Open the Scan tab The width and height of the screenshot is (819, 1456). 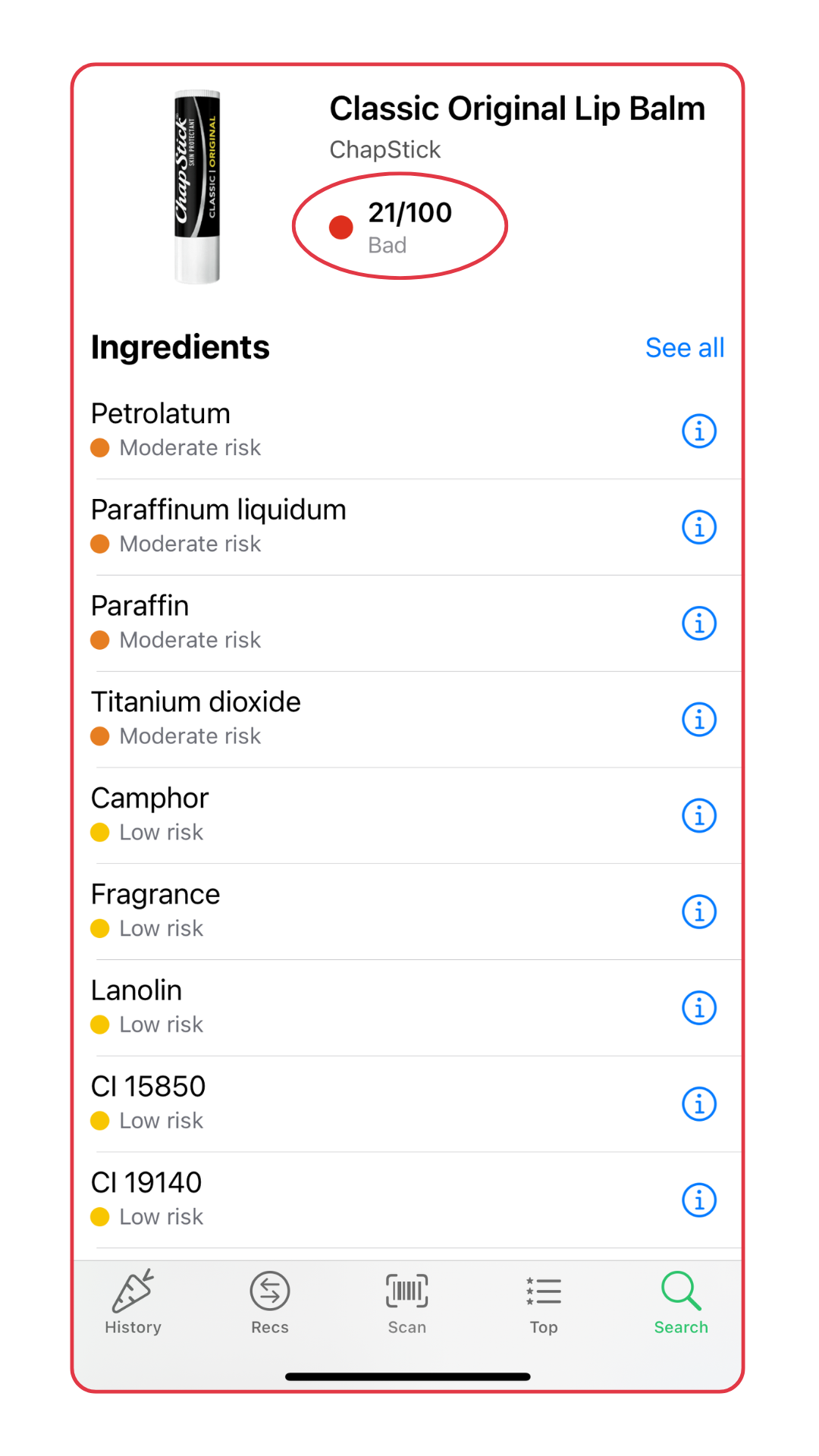click(x=407, y=1303)
